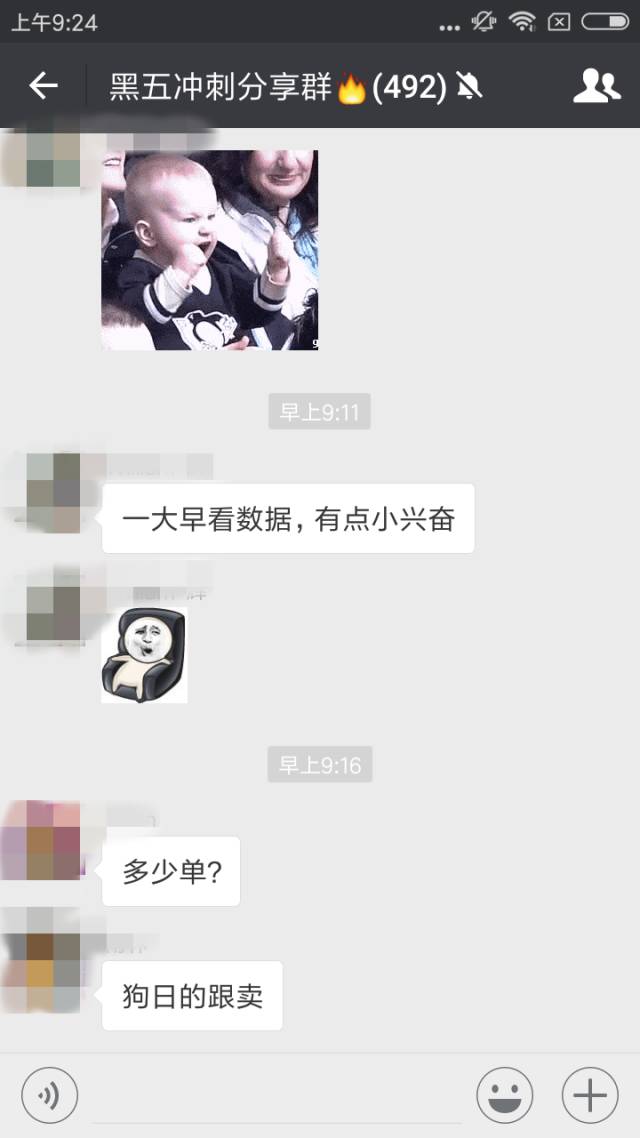Open the armchair meme sticker
This screenshot has width=640, height=1138.
click(x=144, y=655)
